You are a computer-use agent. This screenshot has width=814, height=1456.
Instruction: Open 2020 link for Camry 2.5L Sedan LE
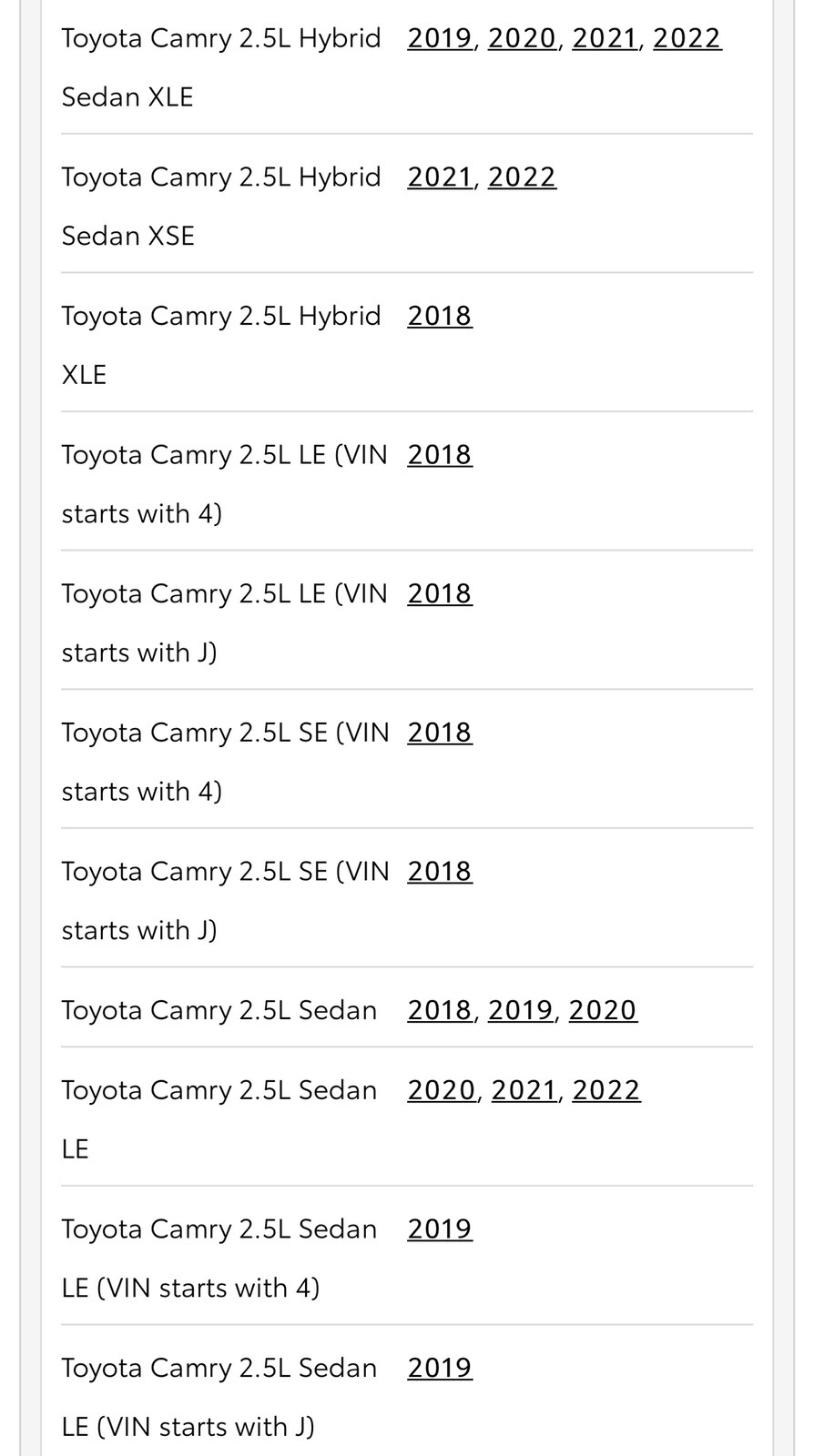tap(442, 1090)
